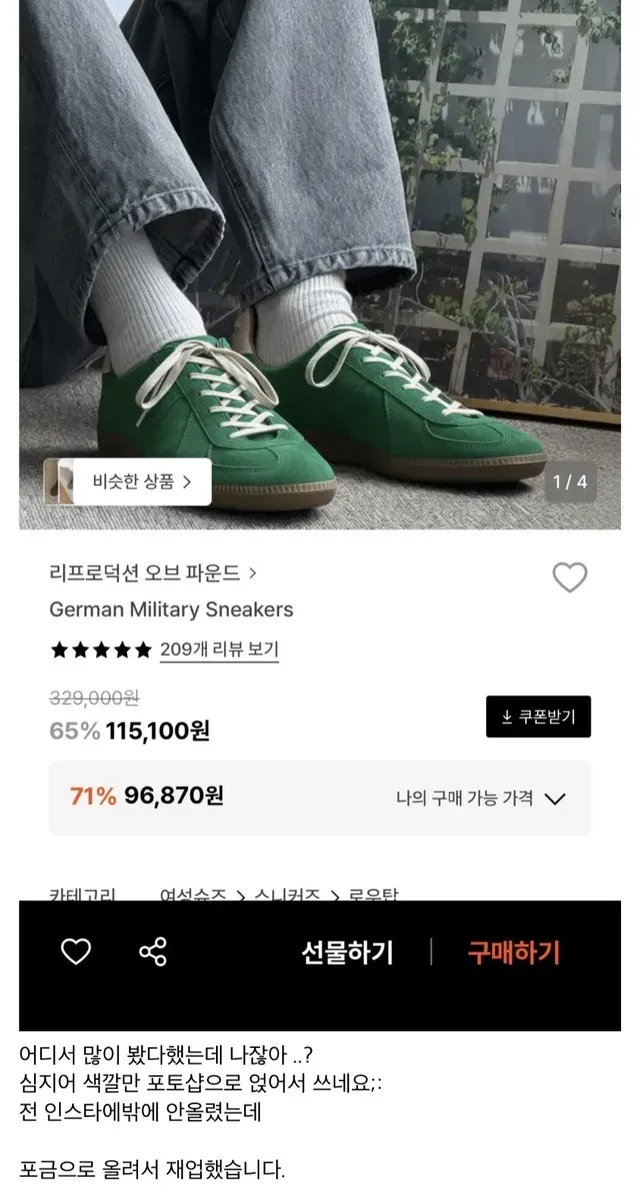This screenshot has width=640, height=1203.
Task: Open similar products via 비슷한 상품
Action: tap(128, 482)
